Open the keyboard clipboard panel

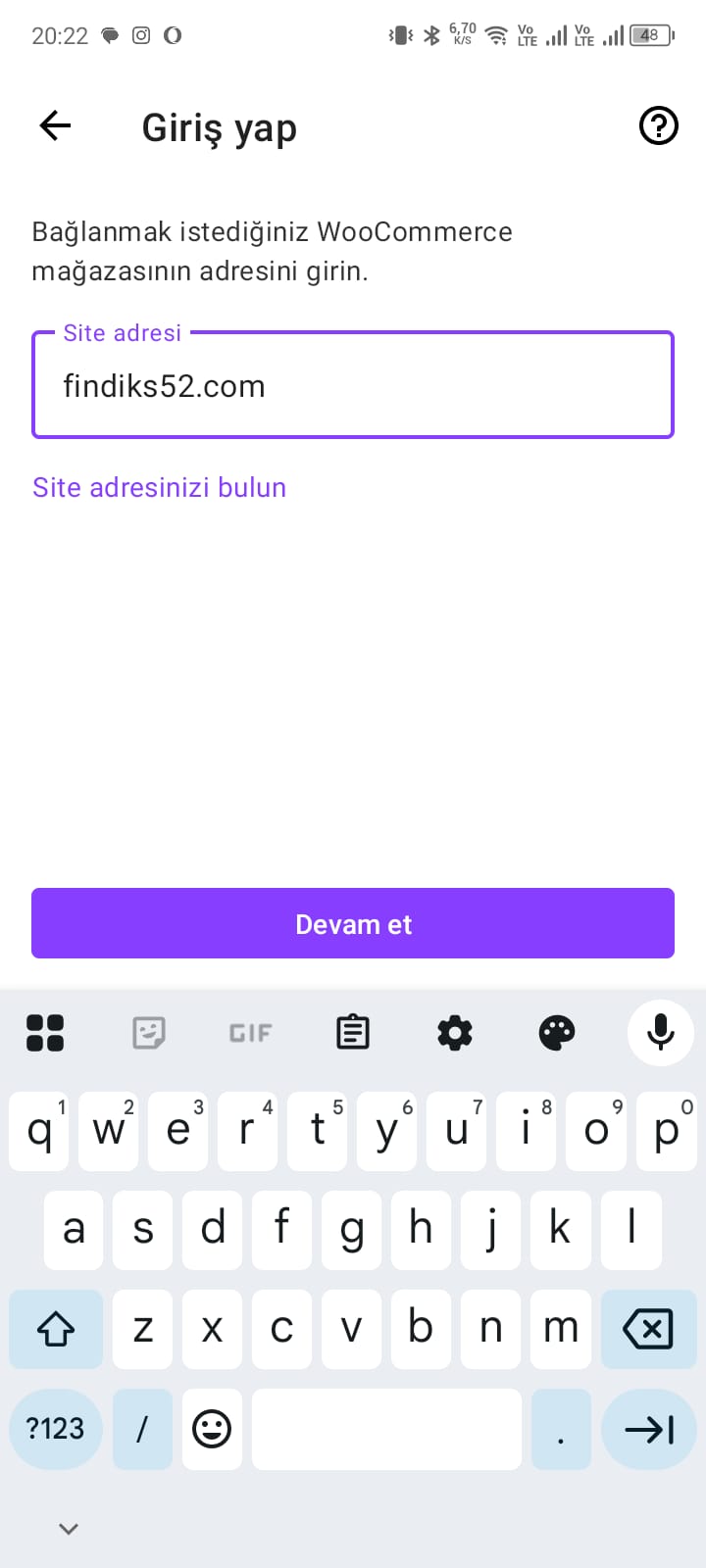(x=352, y=1032)
